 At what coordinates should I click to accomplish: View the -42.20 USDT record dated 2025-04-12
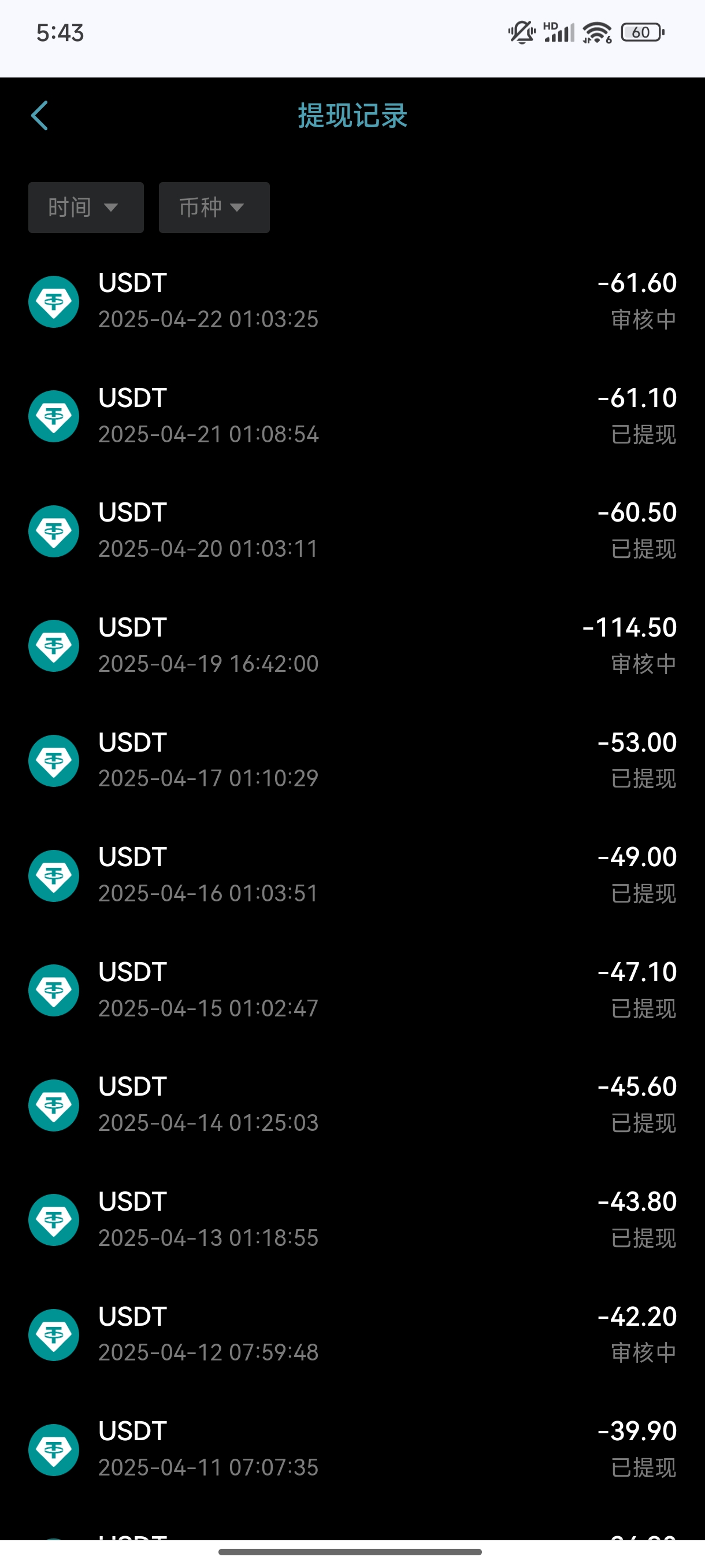(352, 1335)
